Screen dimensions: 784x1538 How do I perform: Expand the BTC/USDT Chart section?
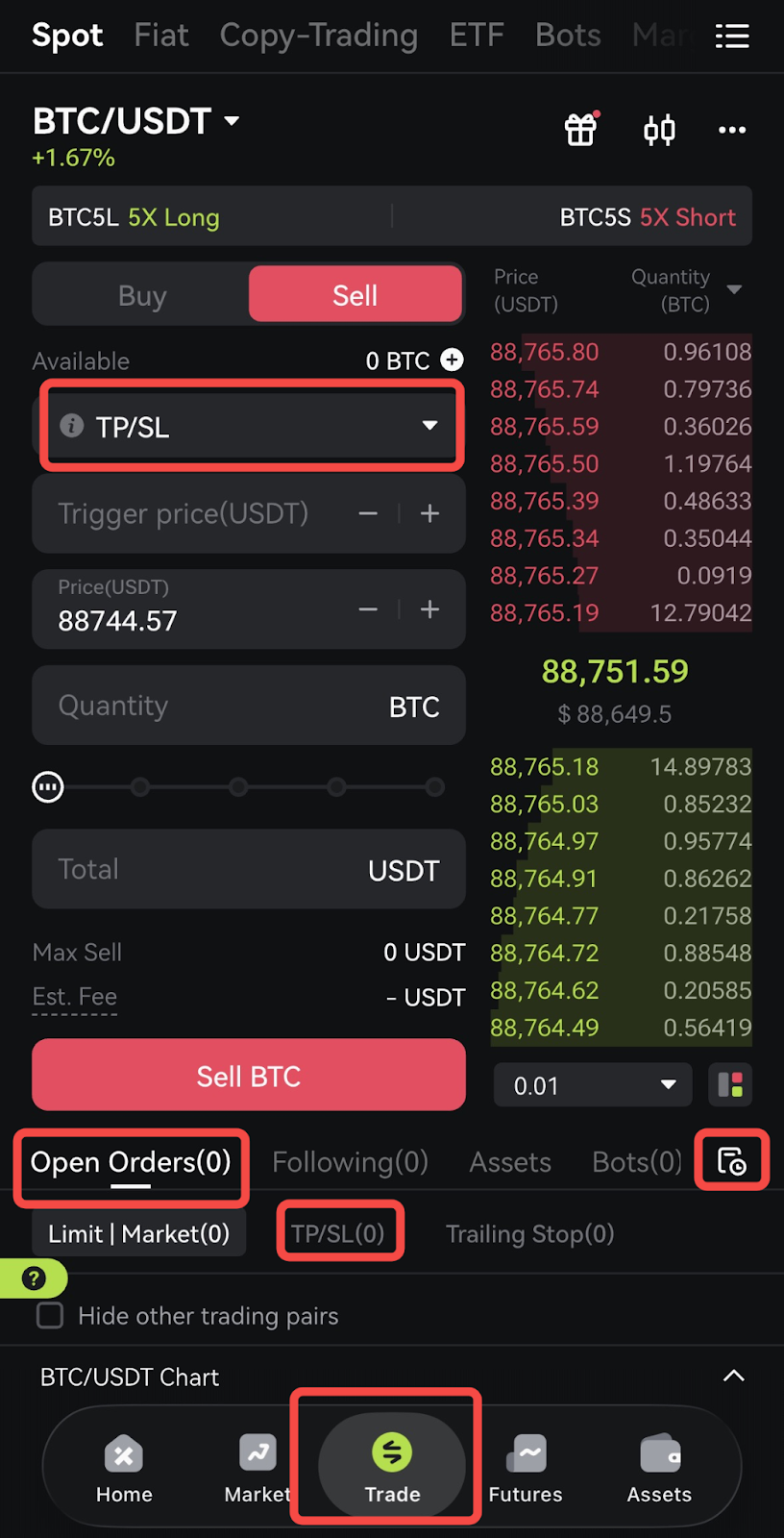point(733,1377)
